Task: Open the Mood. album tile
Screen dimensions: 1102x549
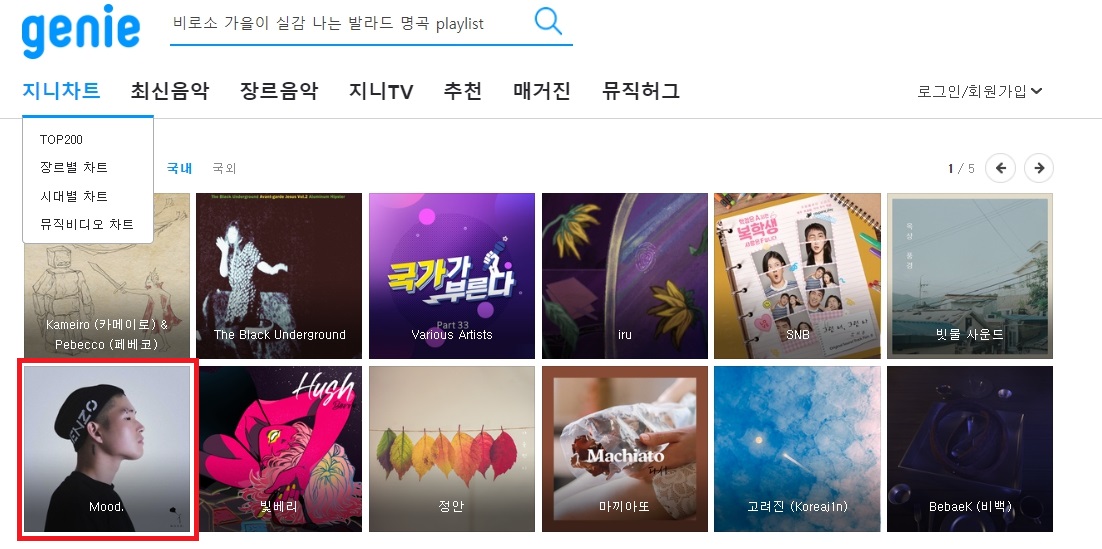Action: point(107,449)
